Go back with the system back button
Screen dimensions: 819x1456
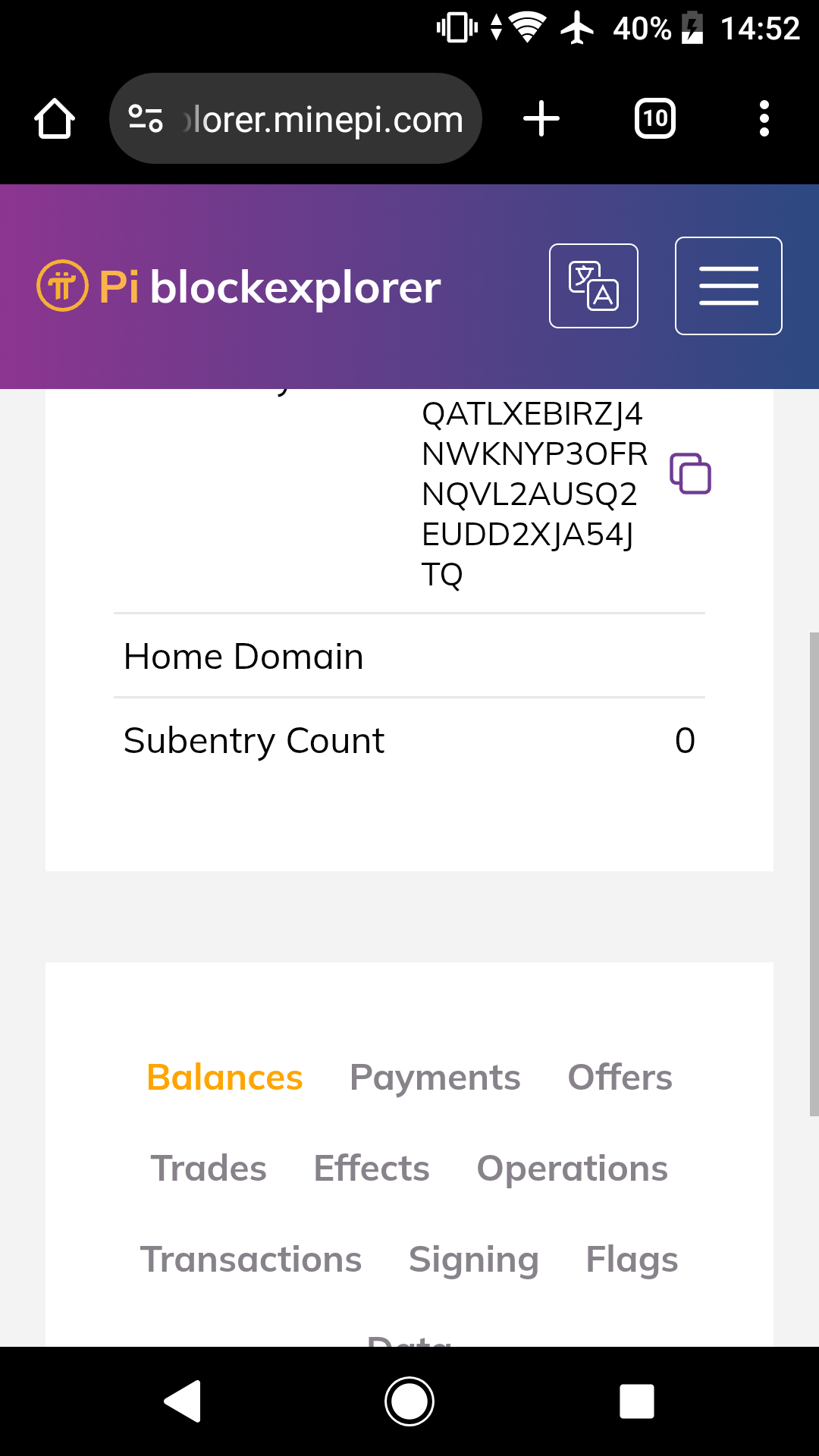coord(182,1401)
